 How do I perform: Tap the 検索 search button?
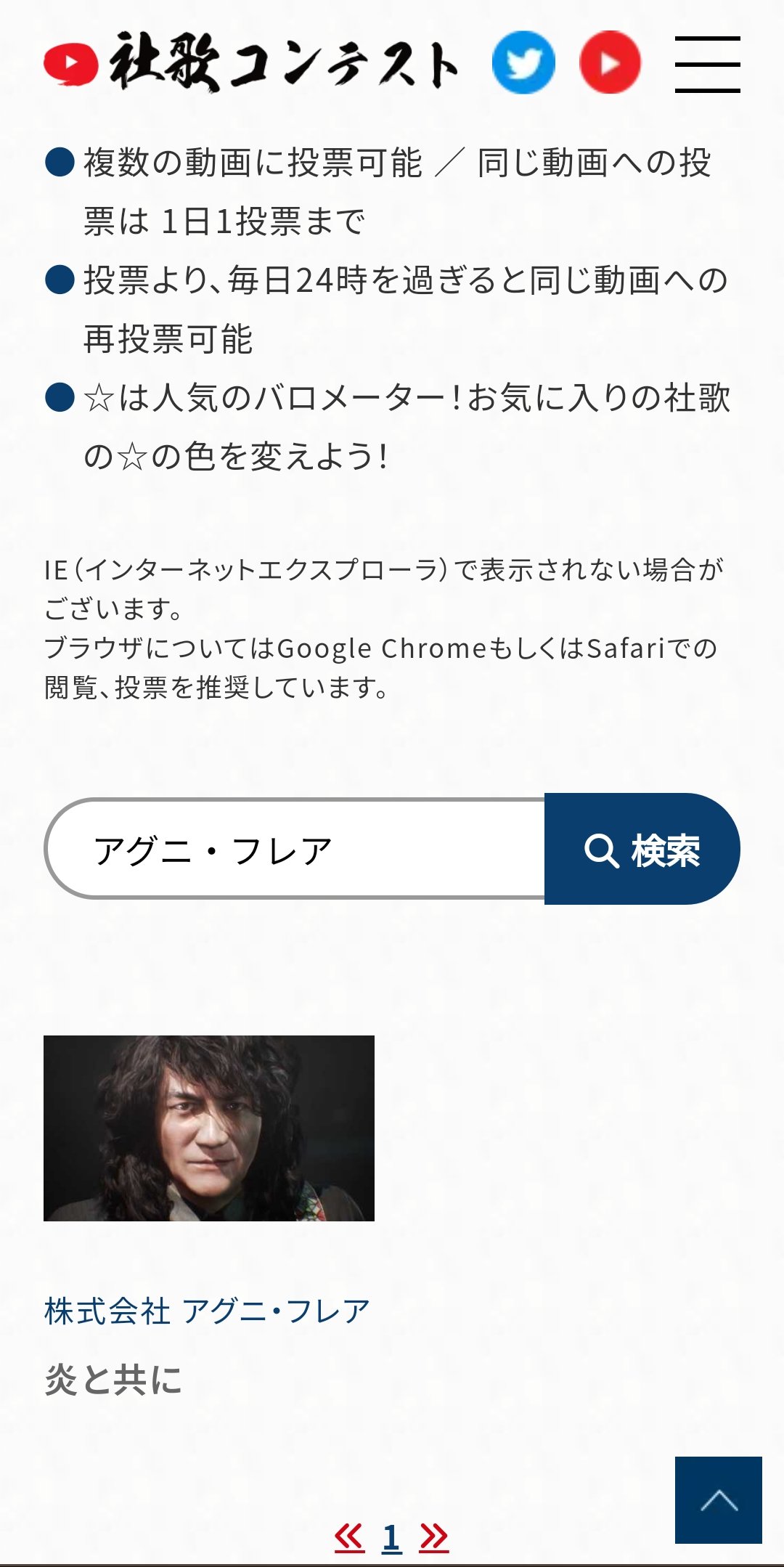(x=642, y=849)
